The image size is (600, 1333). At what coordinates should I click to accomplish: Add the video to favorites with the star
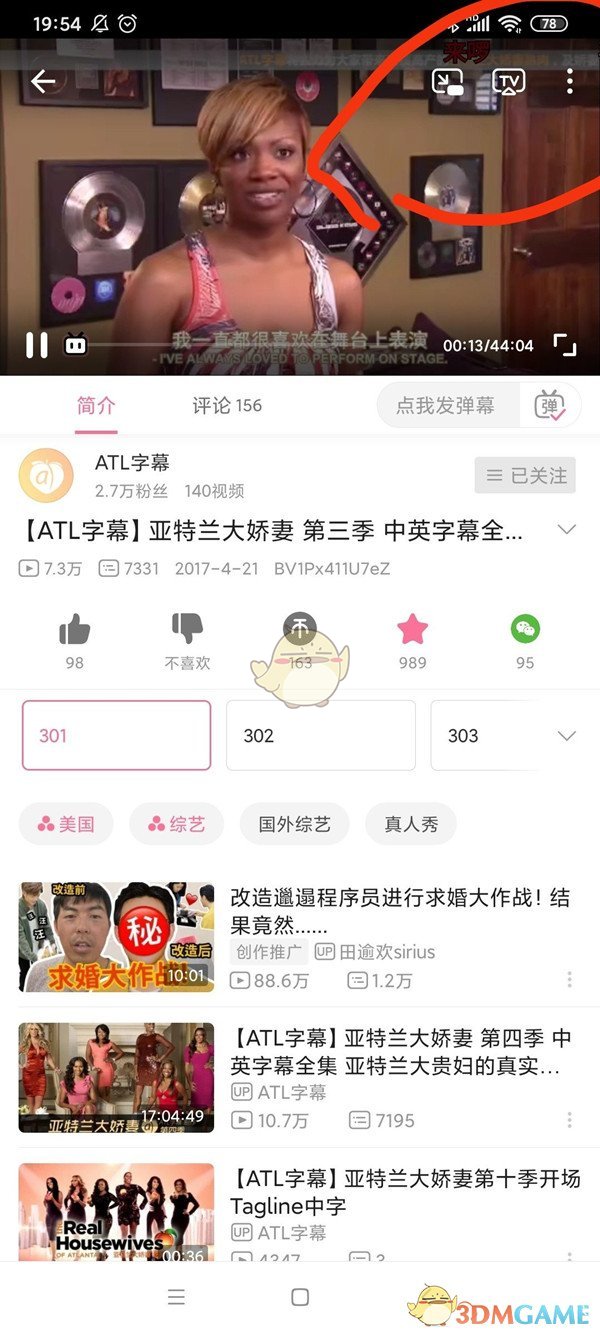pyautogui.click(x=412, y=629)
